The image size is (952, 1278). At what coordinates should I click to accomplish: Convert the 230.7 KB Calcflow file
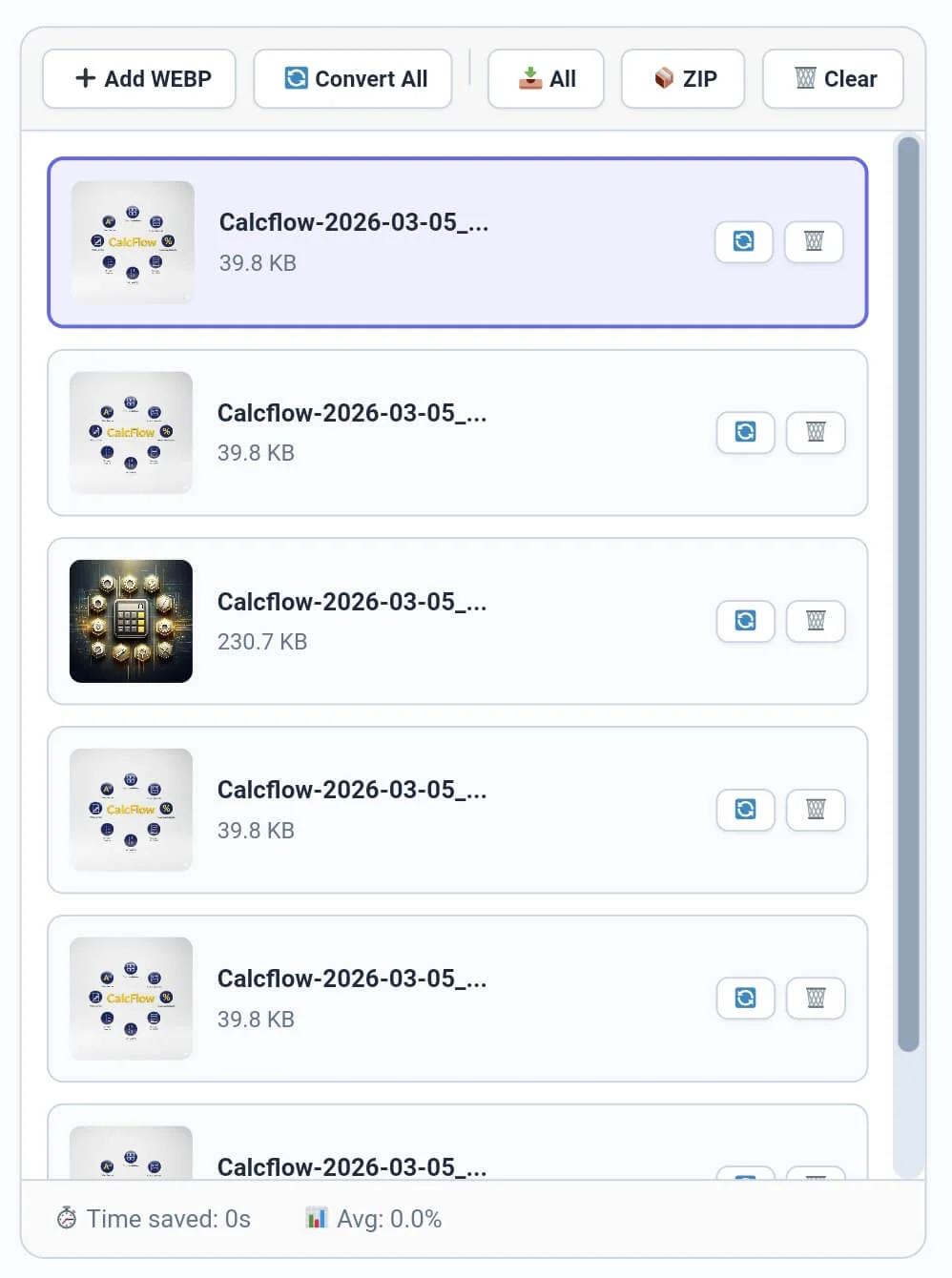745,621
